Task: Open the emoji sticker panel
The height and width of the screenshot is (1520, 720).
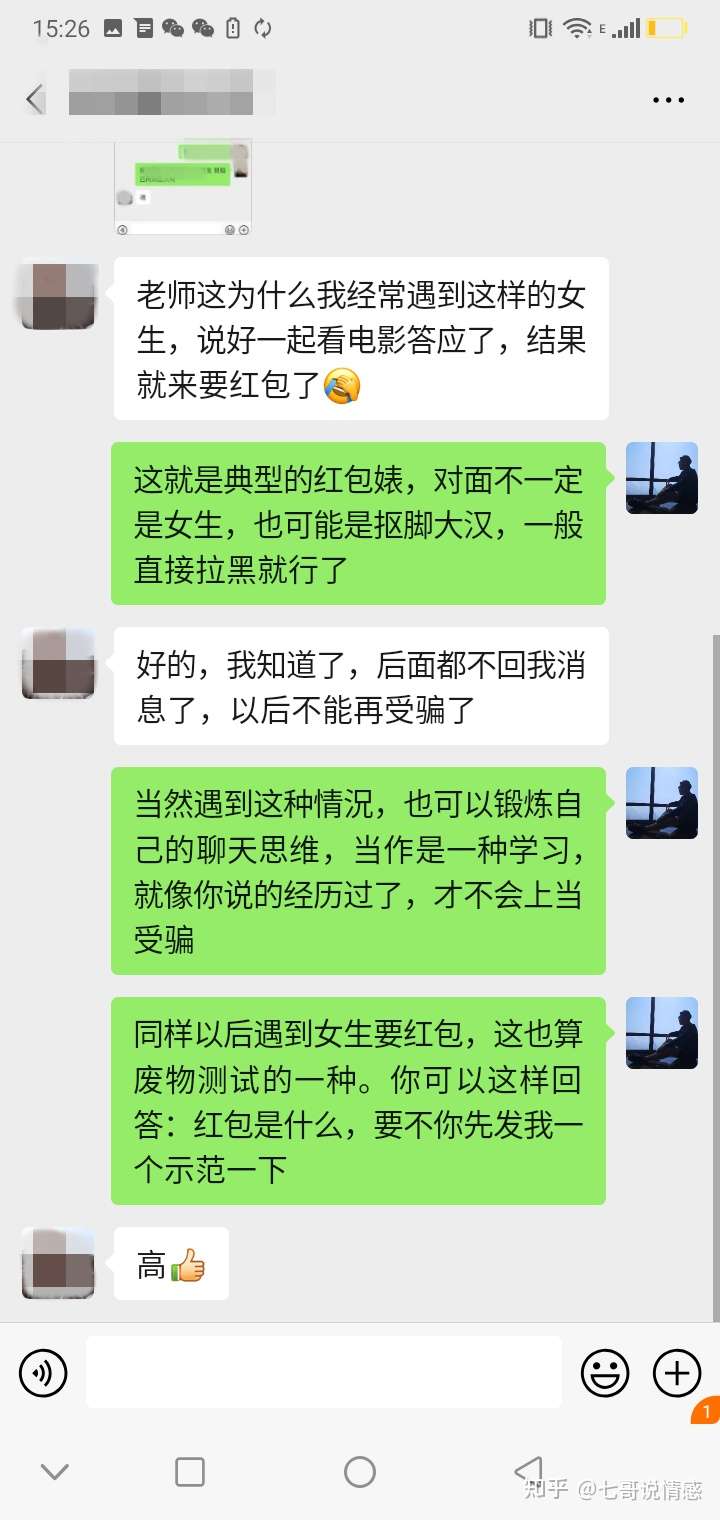Action: click(605, 1371)
